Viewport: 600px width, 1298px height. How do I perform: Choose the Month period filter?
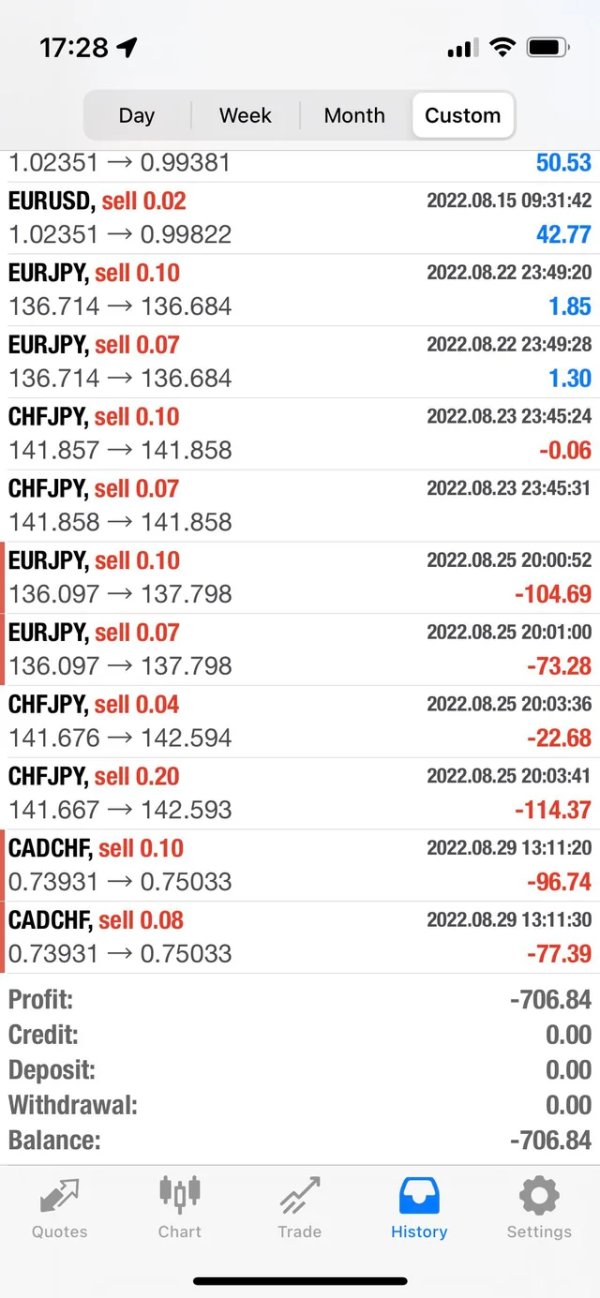(x=354, y=115)
